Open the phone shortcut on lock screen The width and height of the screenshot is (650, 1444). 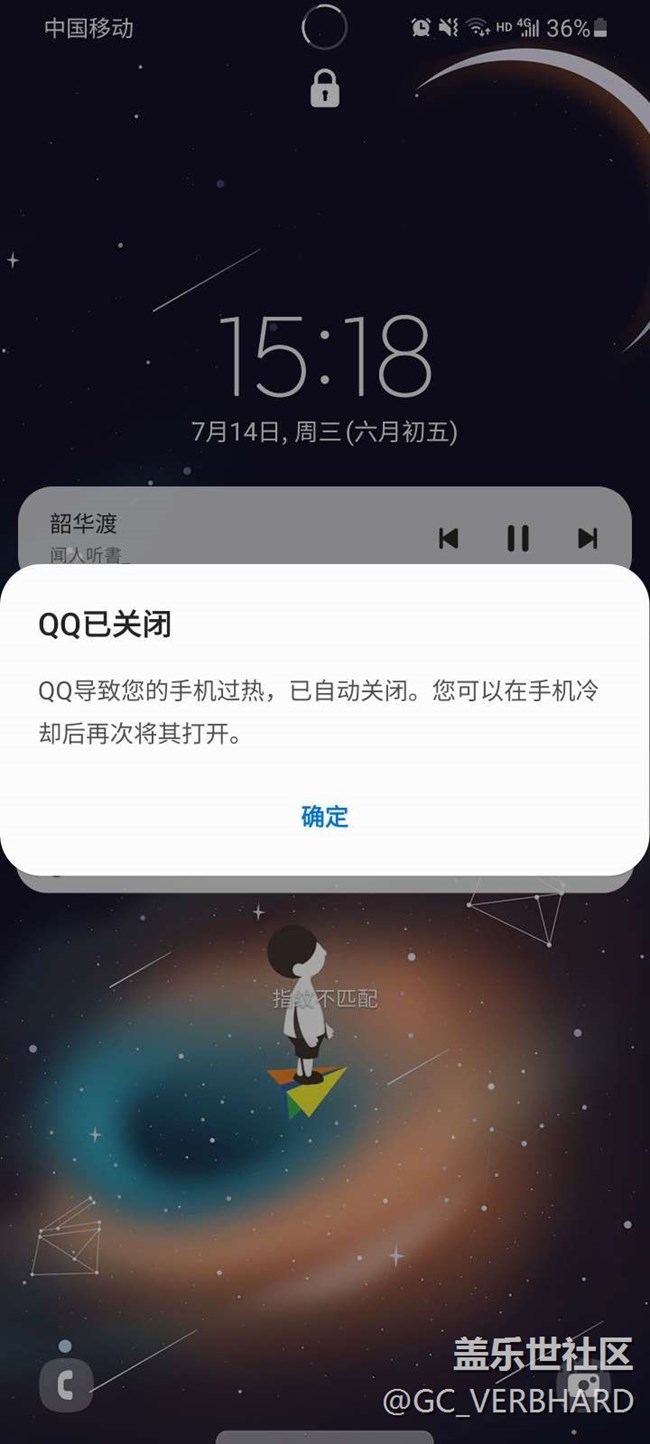click(x=66, y=1385)
